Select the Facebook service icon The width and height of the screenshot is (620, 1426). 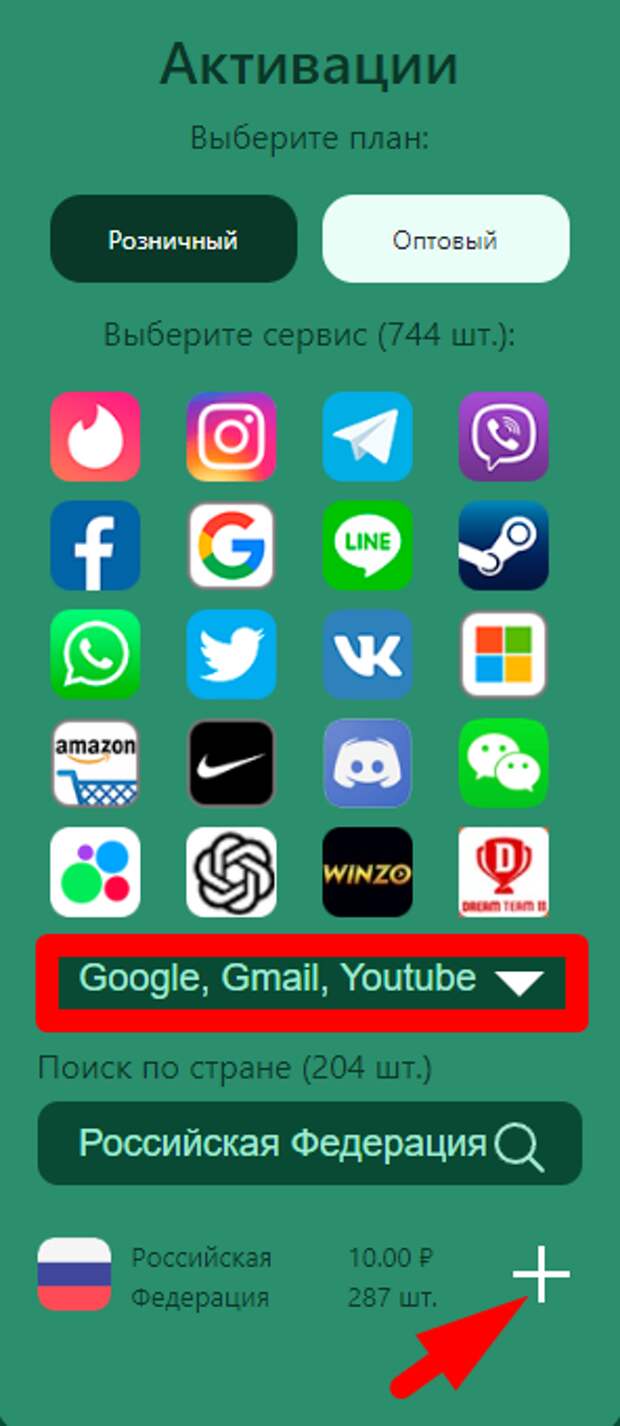95,545
